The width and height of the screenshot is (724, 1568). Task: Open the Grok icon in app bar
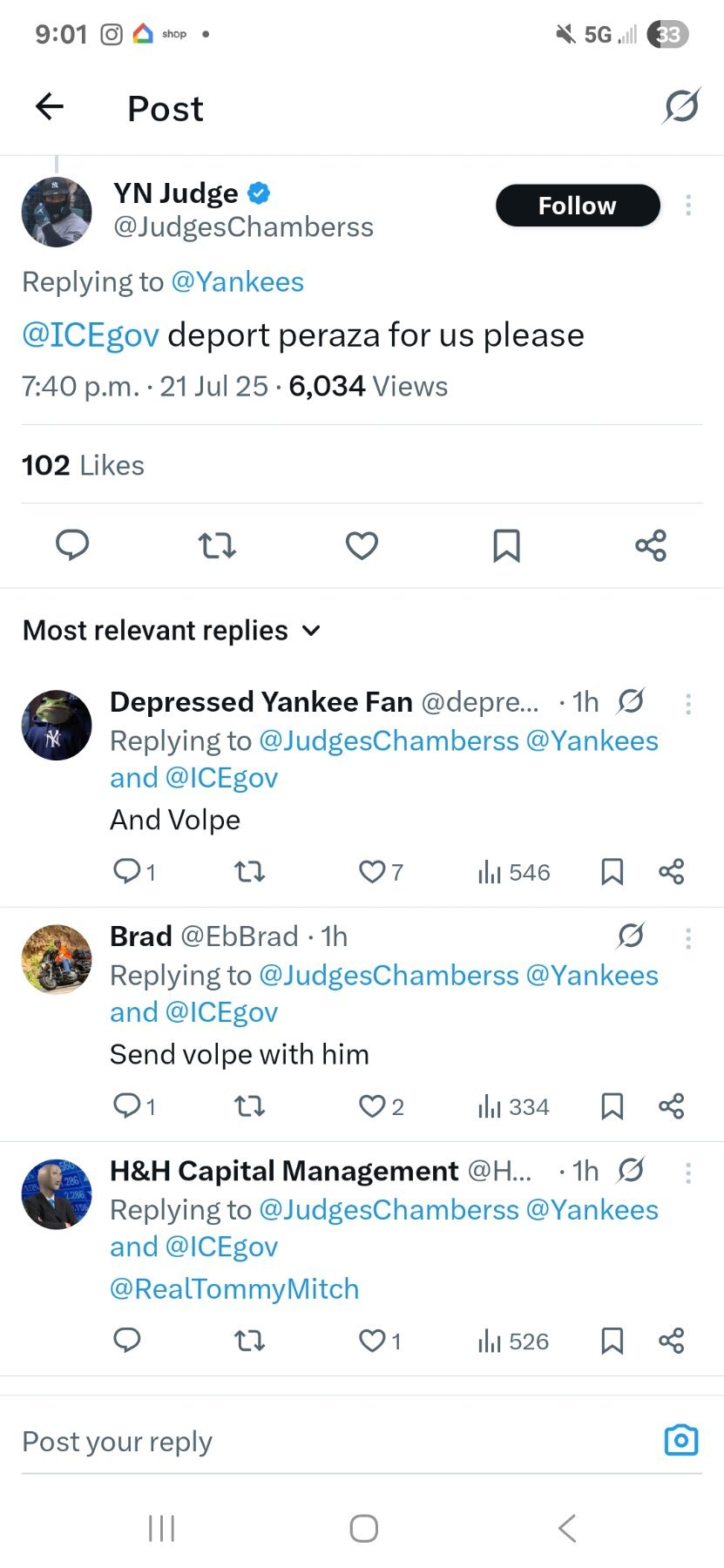point(680,107)
